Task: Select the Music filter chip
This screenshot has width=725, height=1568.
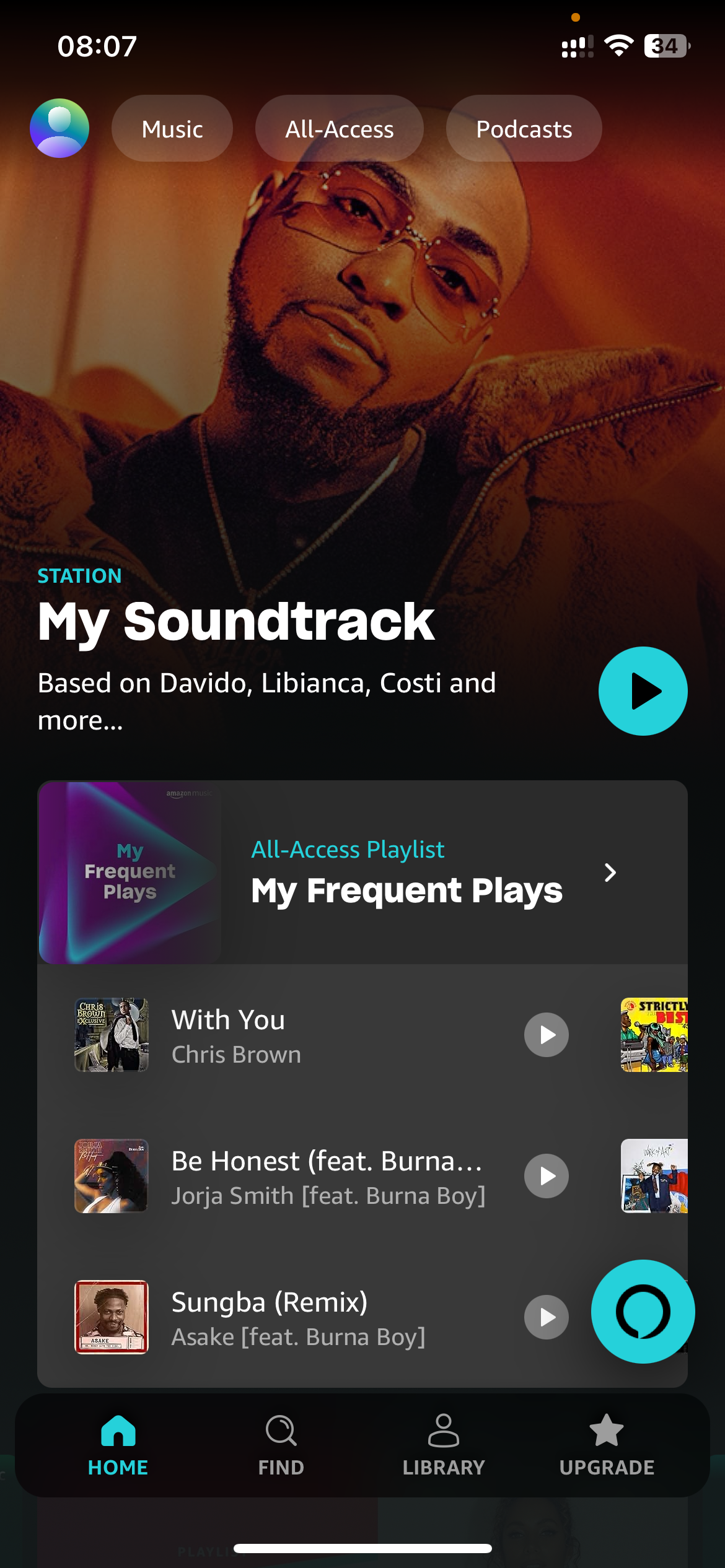Action: [x=172, y=129]
